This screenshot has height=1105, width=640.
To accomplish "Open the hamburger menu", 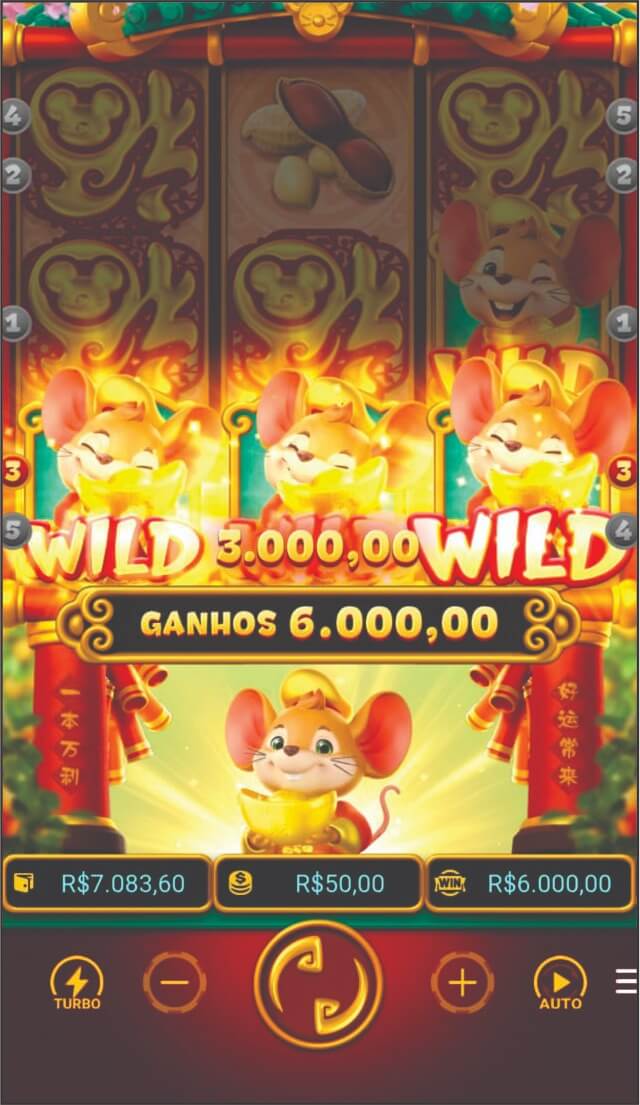I will (x=626, y=981).
